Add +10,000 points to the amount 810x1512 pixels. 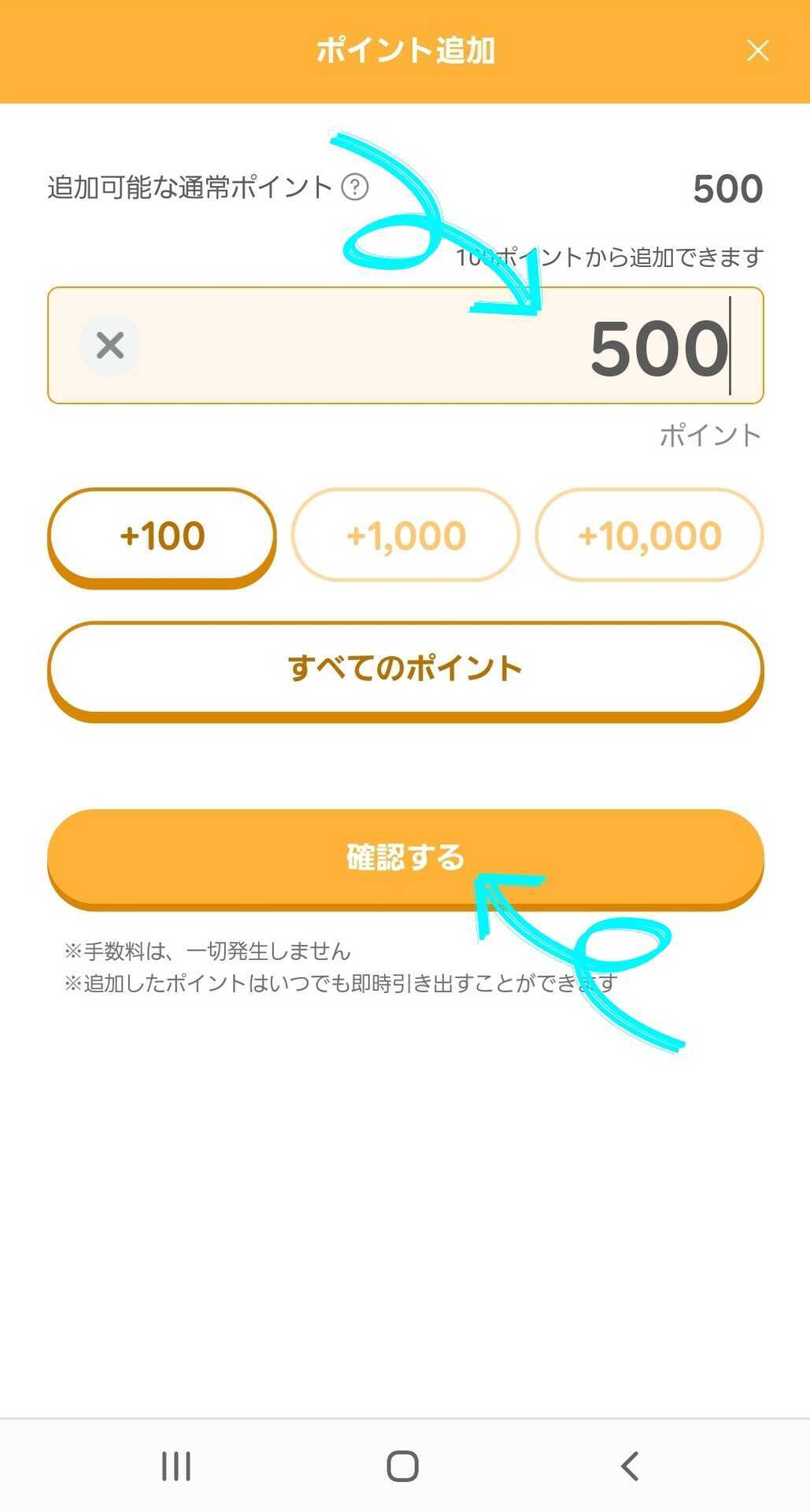649,535
